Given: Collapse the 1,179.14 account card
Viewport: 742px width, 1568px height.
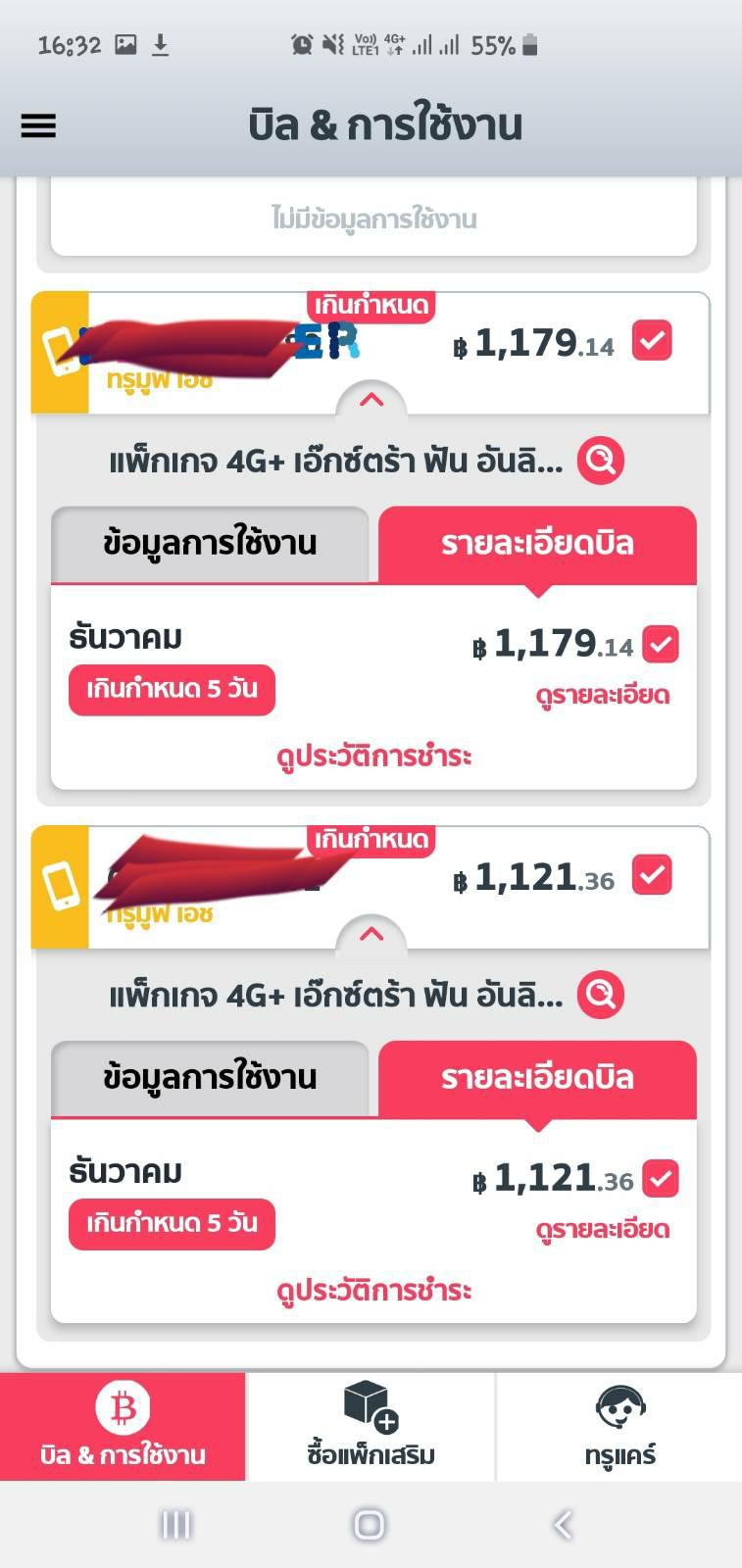Looking at the screenshot, I should point(371,400).
